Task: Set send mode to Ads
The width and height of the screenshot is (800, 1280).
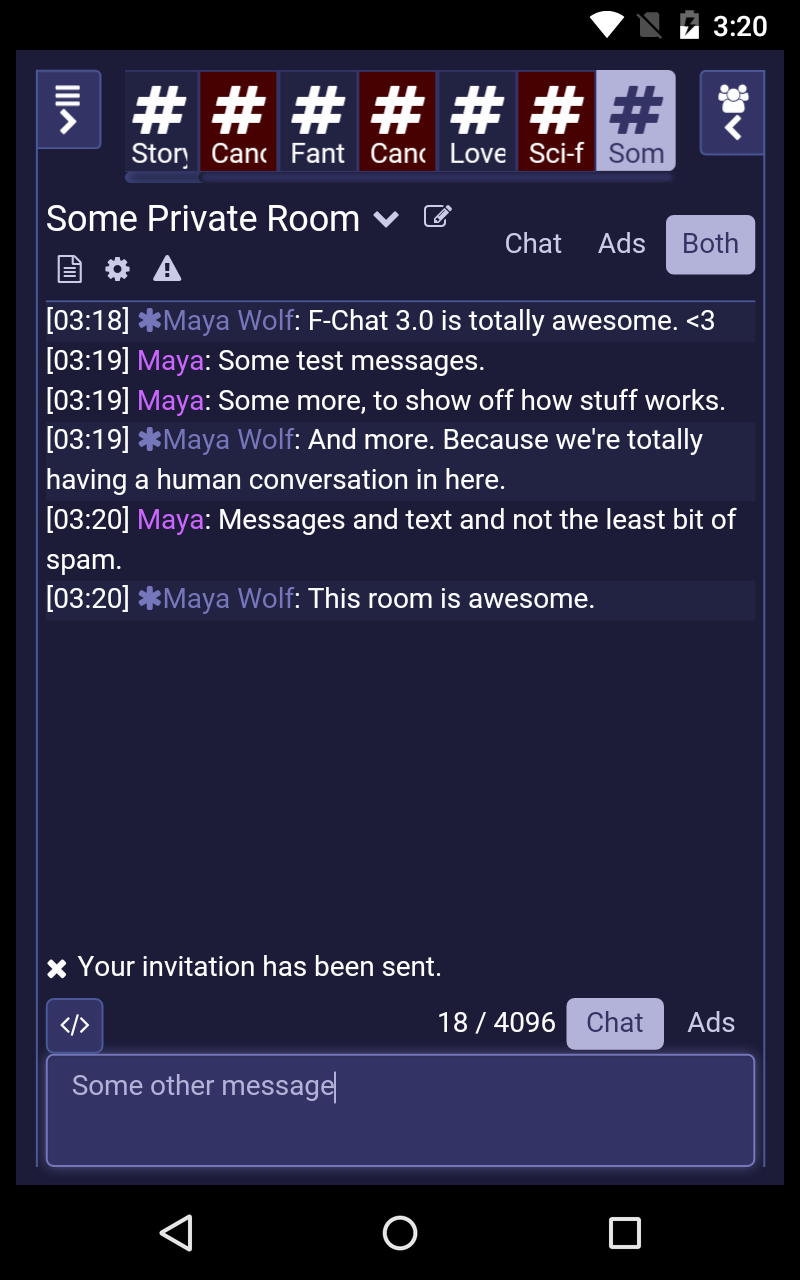Action: (x=711, y=1023)
